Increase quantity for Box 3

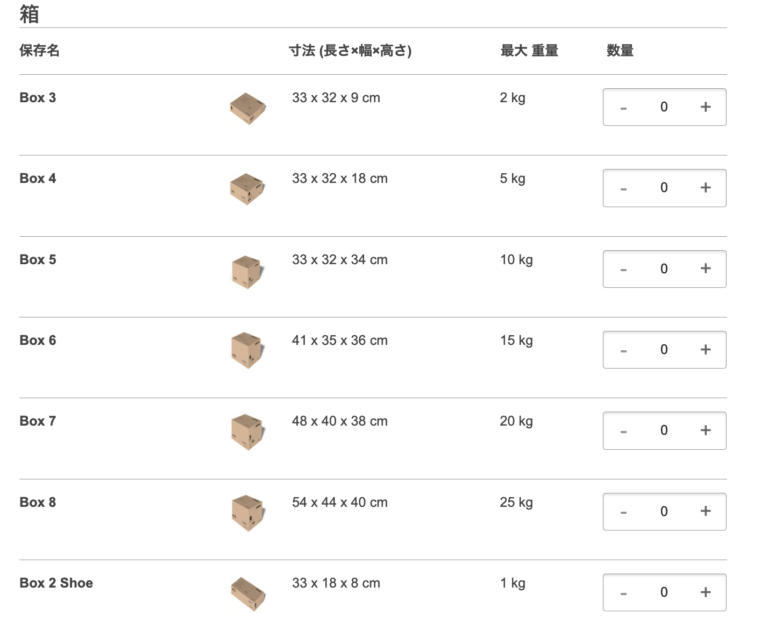click(x=705, y=107)
